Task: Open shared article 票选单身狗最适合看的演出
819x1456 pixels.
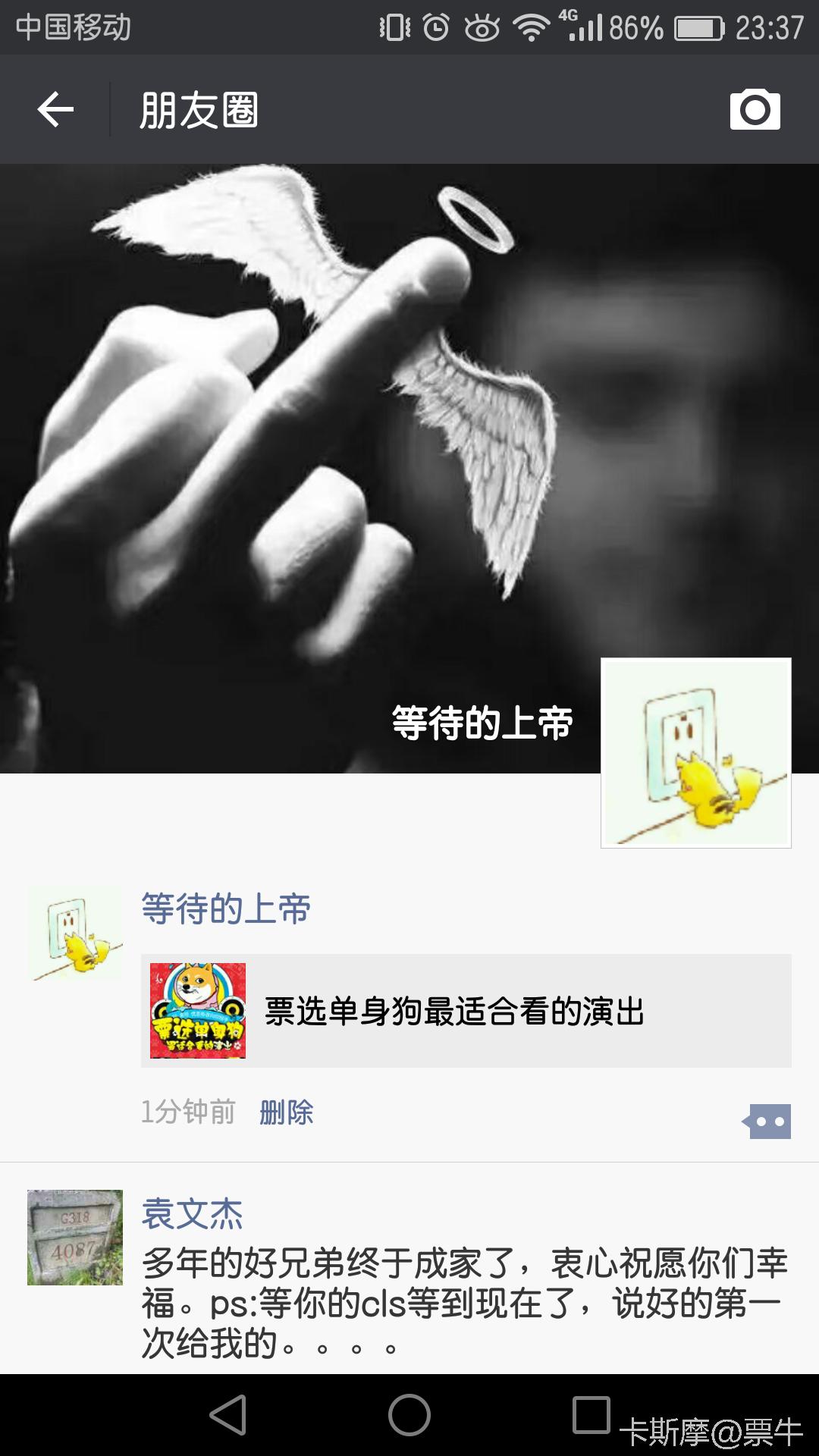Action: tap(466, 1011)
